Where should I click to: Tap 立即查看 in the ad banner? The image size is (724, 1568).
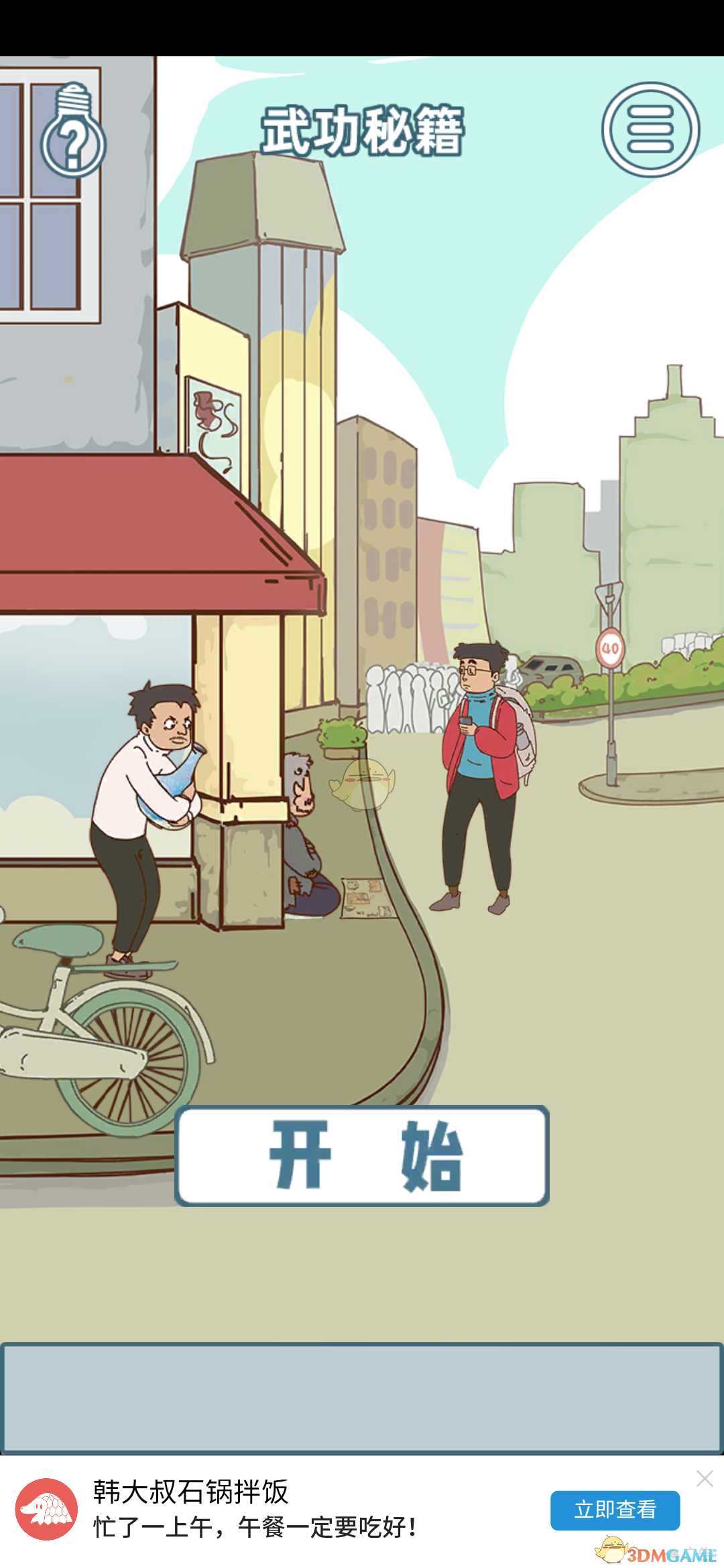pos(615,1510)
